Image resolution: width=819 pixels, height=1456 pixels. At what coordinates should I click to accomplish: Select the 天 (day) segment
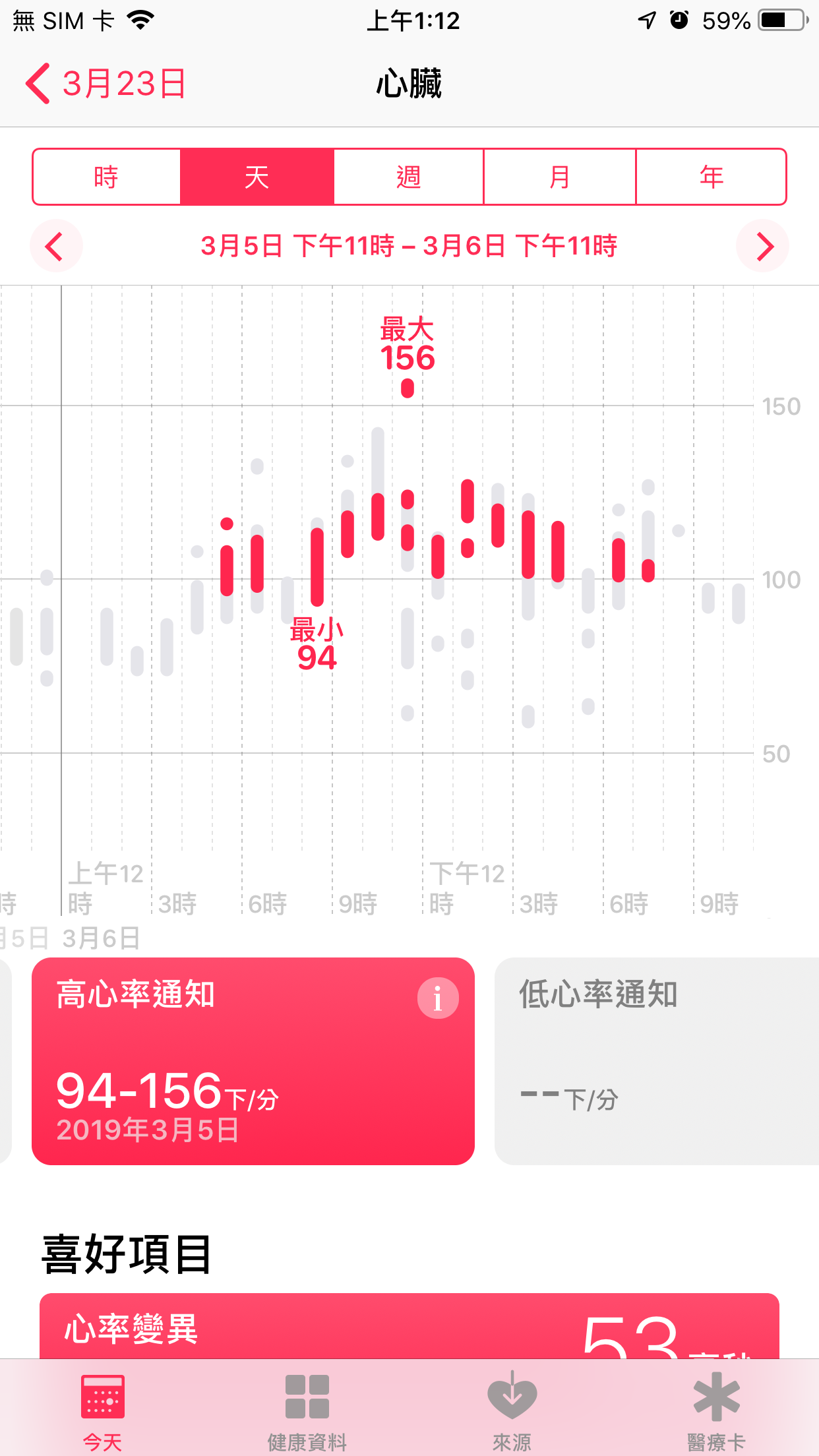click(x=257, y=177)
